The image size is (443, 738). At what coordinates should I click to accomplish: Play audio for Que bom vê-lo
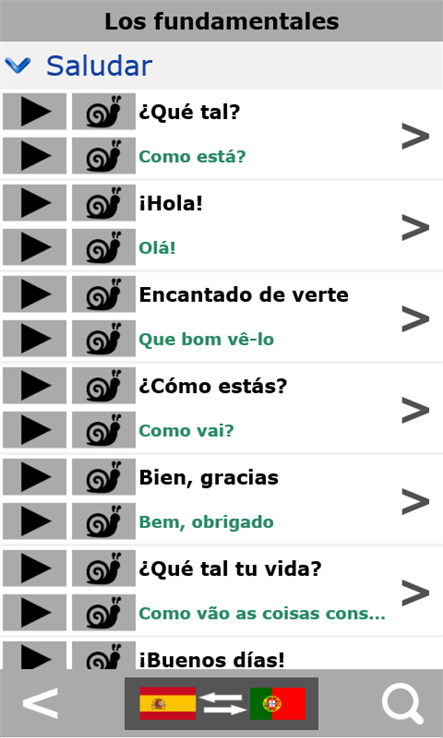click(34, 338)
